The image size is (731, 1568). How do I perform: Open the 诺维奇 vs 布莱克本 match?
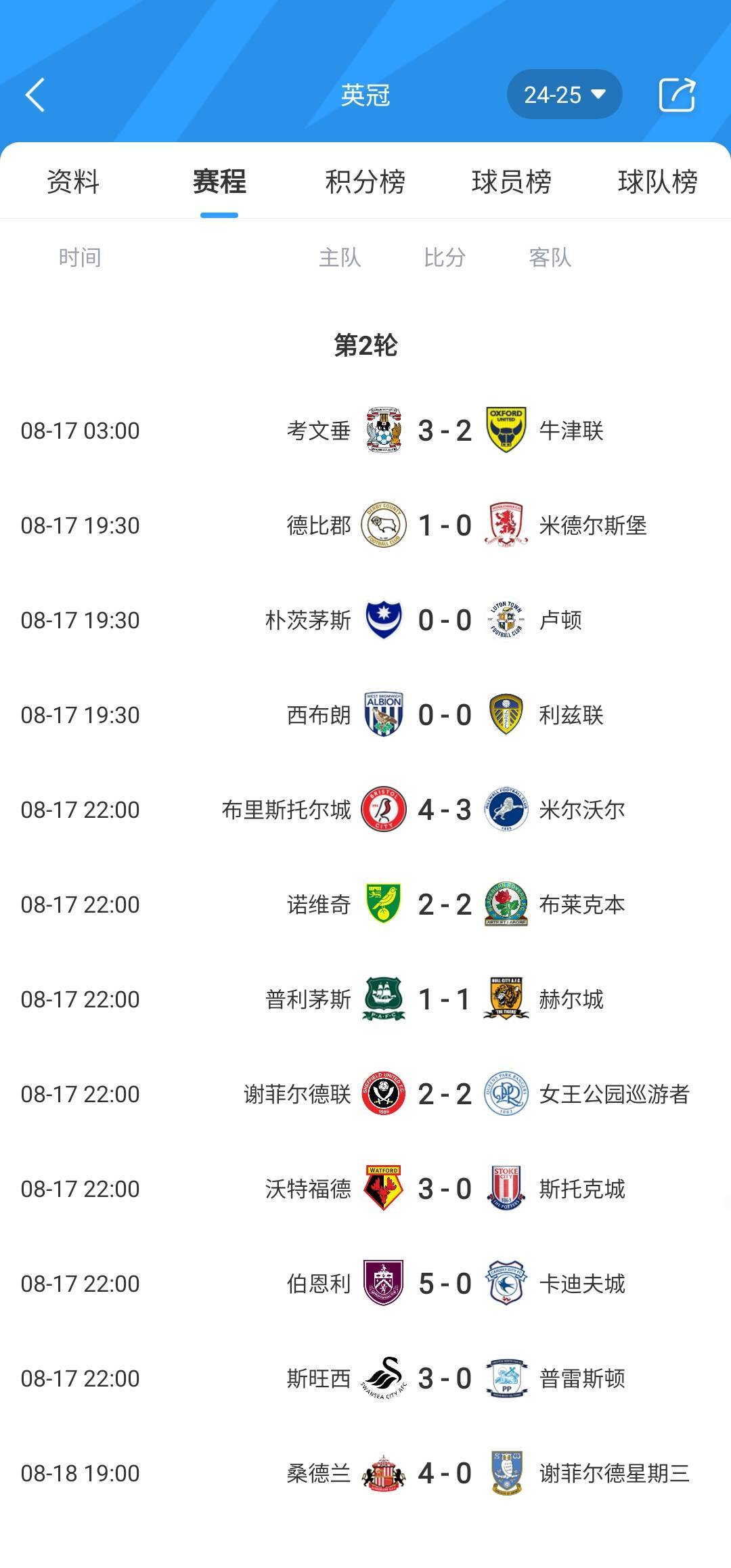point(444,905)
